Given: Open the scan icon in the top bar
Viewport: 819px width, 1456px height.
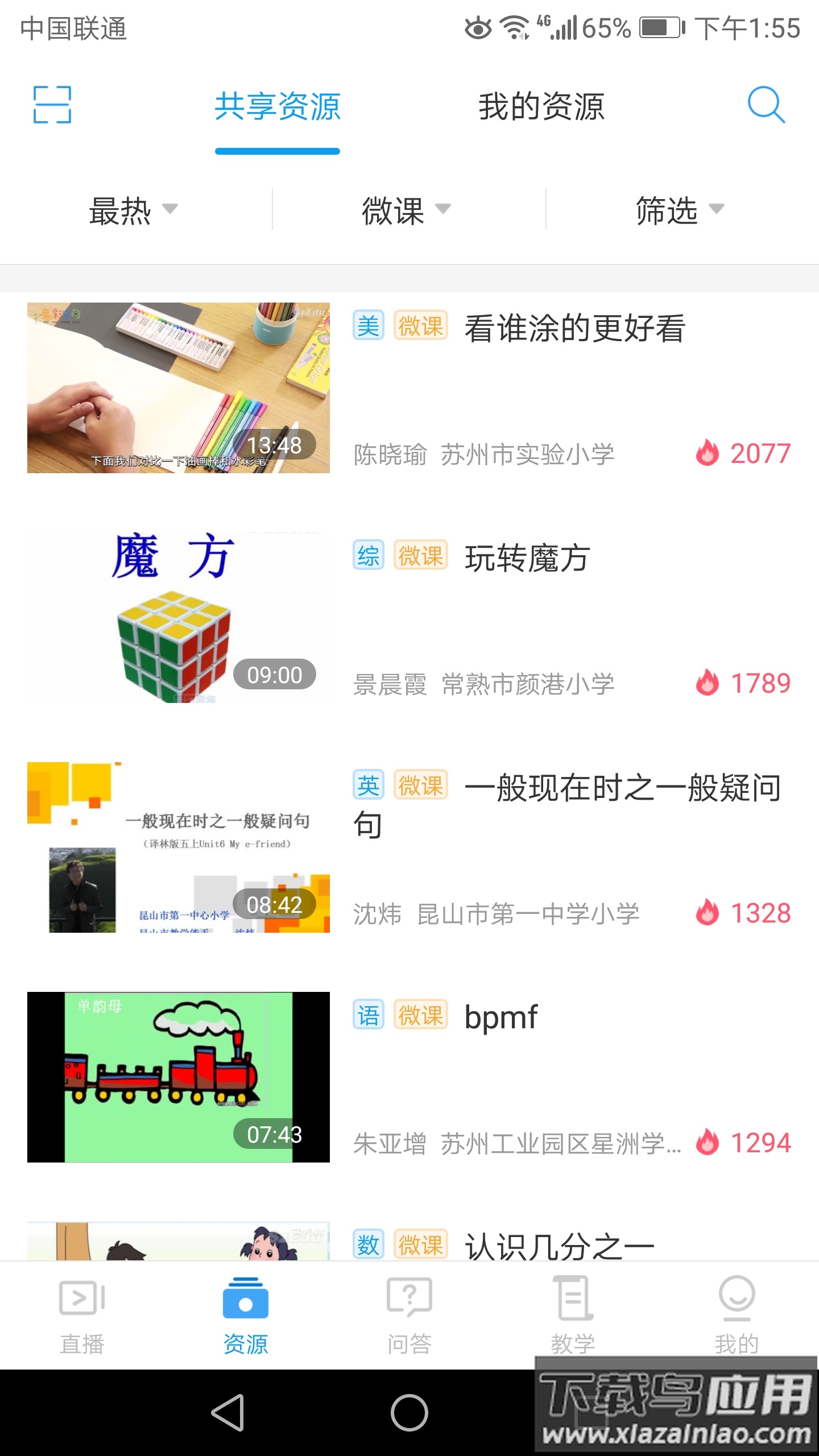Looking at the screenshot, I should click(52, 105).
